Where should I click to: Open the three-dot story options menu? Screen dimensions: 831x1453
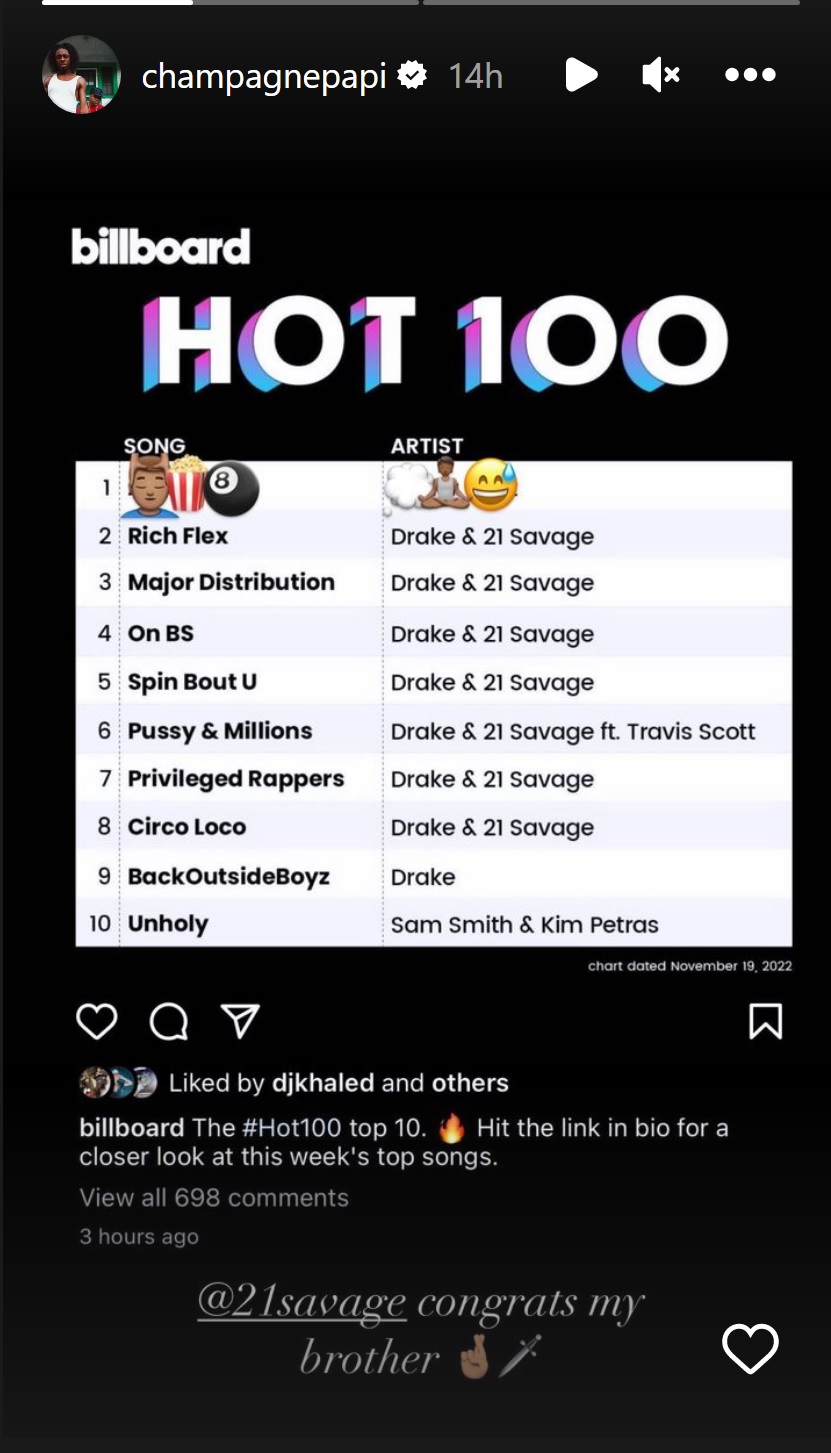click(x=750, y=74)
